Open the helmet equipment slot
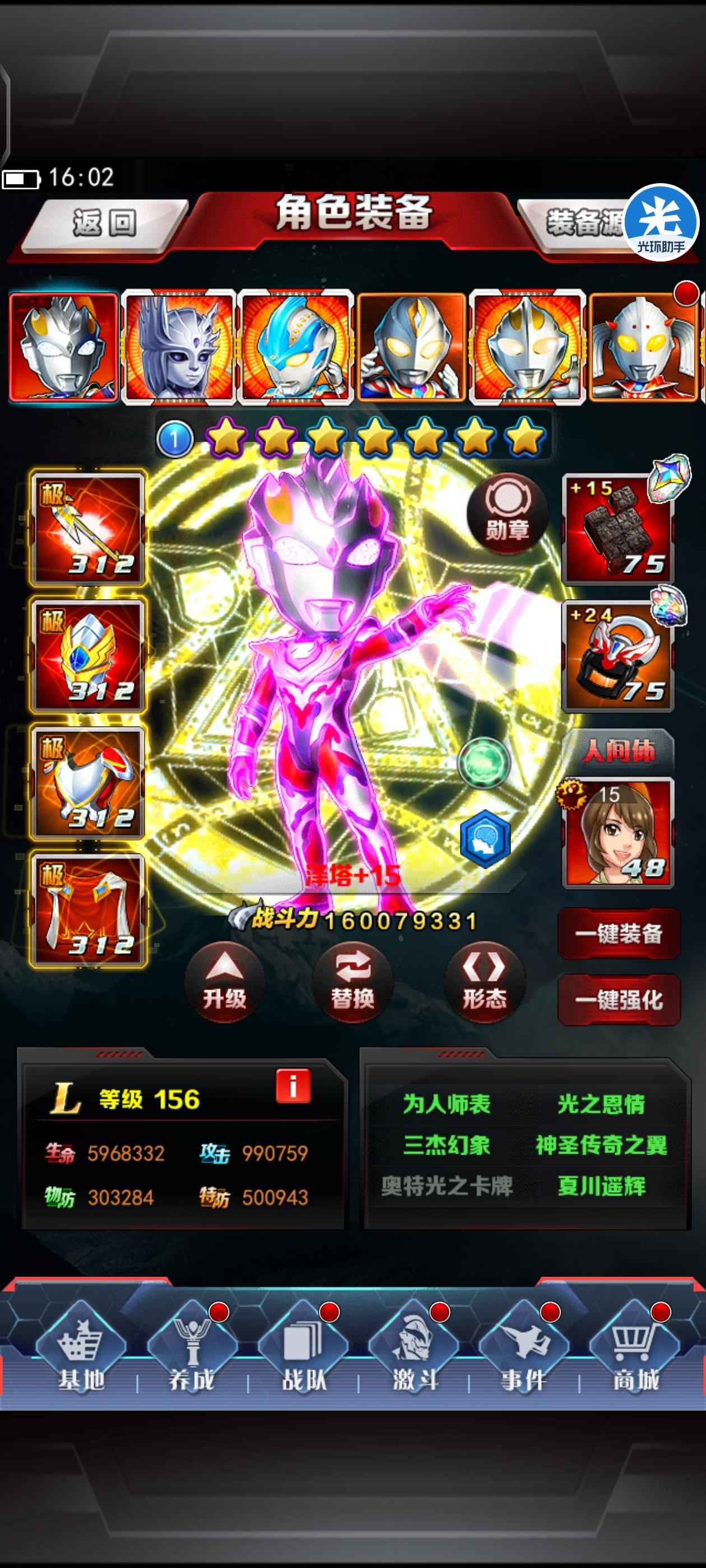The height and width of the screenshot is (1568, 706). [88, 656]
